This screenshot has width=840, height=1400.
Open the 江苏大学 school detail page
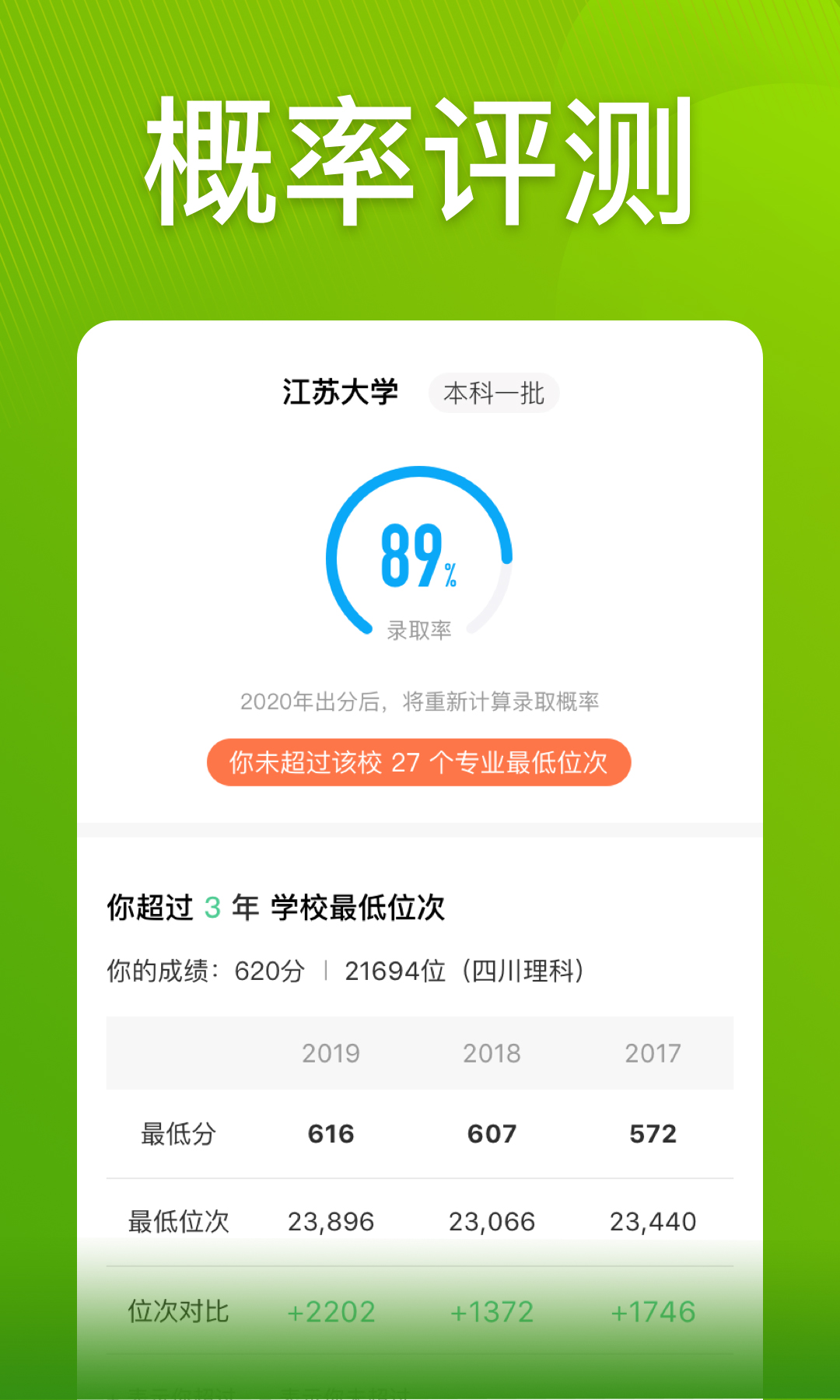(x=338, y=393)
